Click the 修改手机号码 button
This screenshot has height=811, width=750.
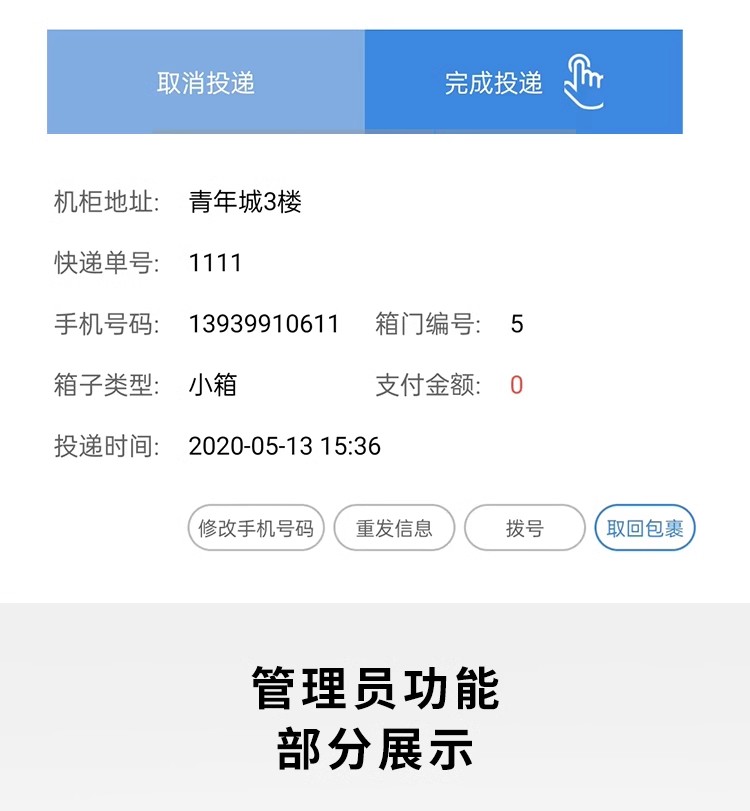coord(255,525)
